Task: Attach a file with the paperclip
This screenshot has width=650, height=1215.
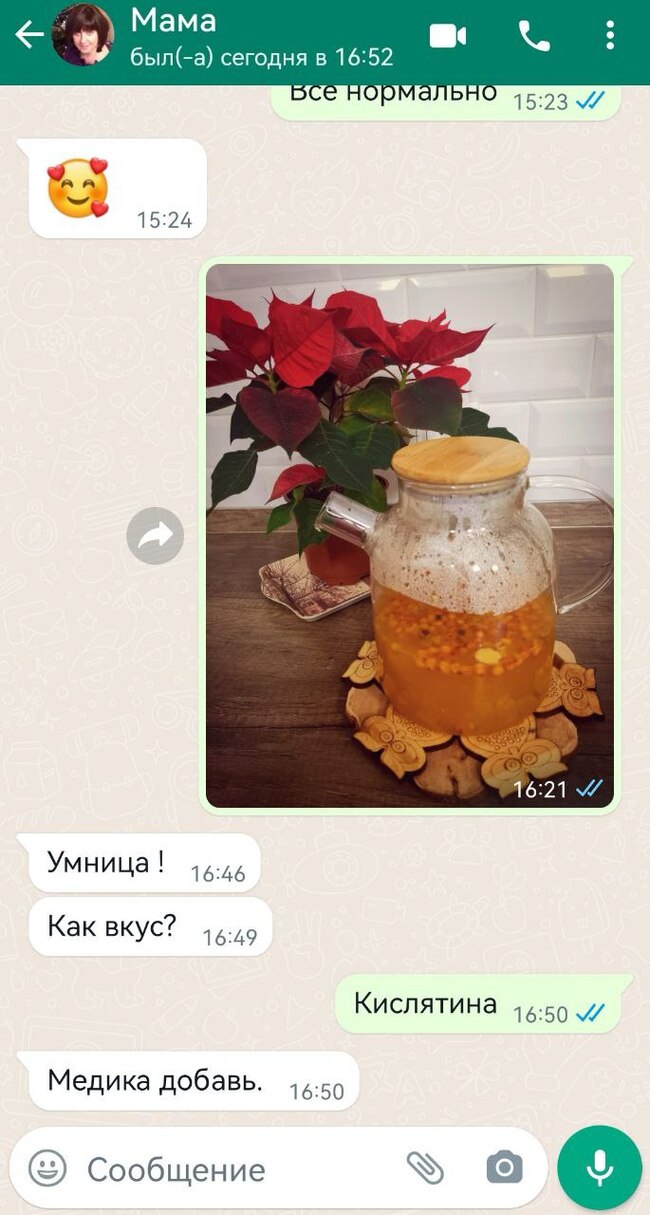Action: (x=425, y=1167)
